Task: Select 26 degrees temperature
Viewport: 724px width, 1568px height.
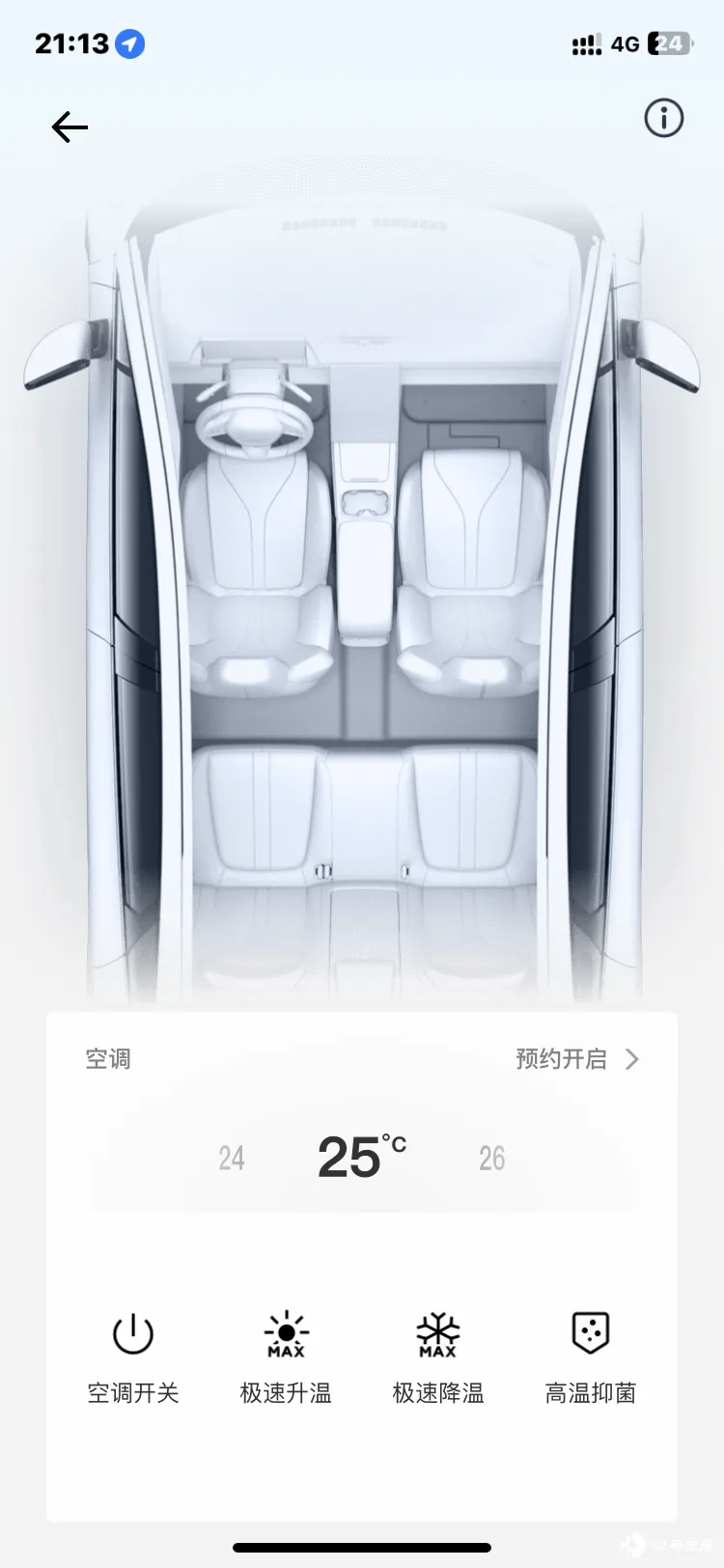Action: [492, 1158]
